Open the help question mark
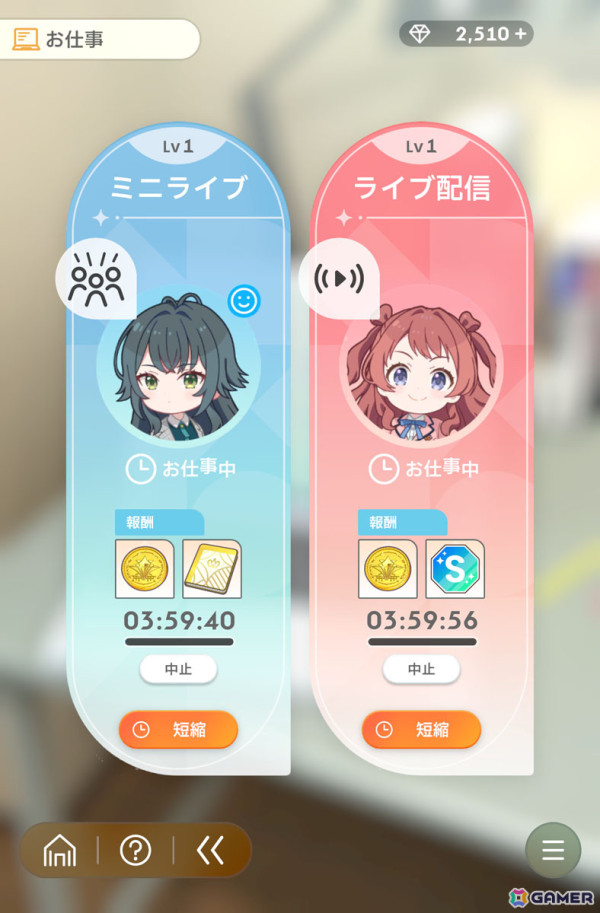Screen dimensions: 600x913 point(135,851)
